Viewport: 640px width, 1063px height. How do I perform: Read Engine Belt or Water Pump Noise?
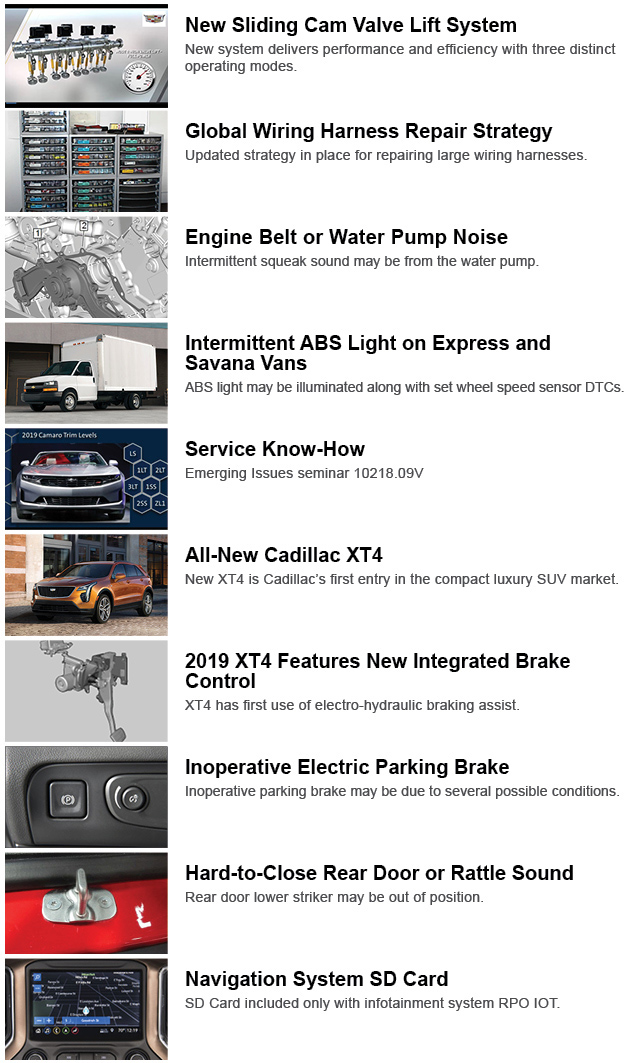346,237
